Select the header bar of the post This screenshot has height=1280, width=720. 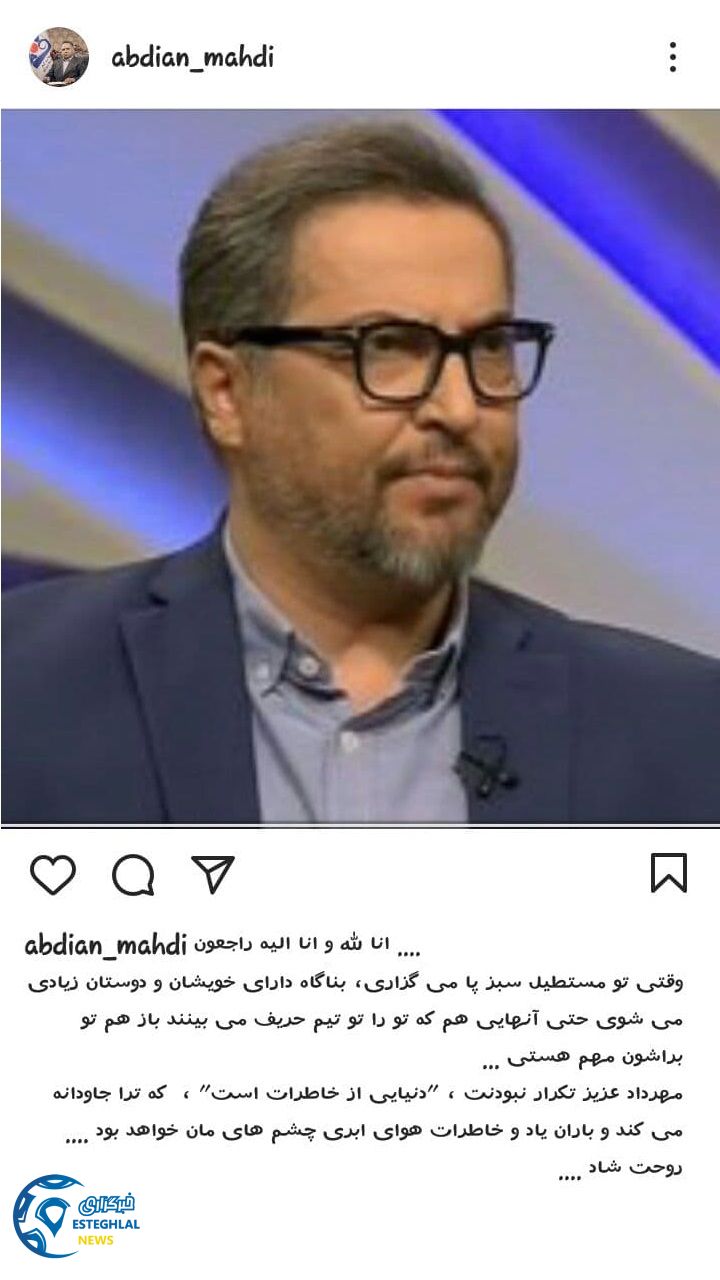pyautogui.click(x=360, y=57)
